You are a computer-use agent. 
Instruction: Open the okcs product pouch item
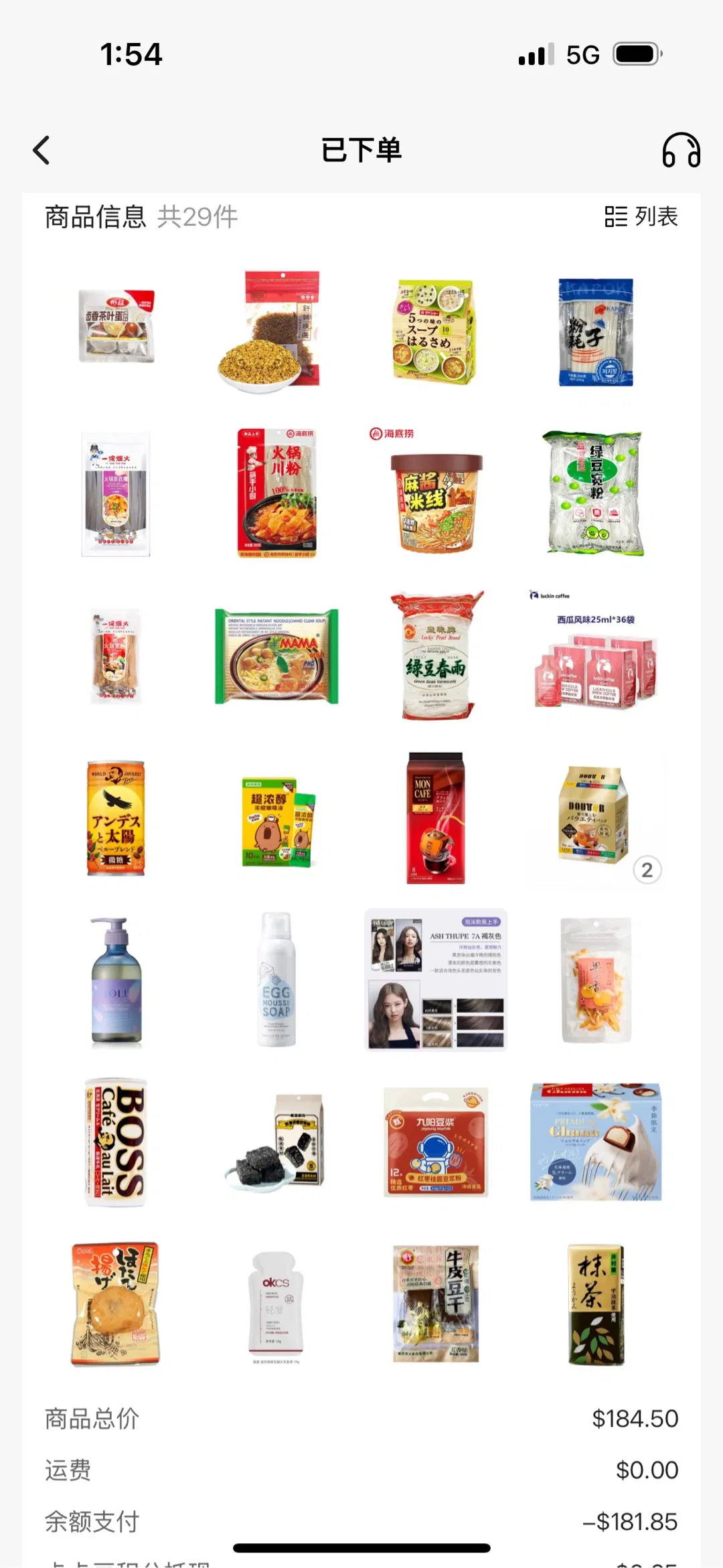(x=276, y=1304)
